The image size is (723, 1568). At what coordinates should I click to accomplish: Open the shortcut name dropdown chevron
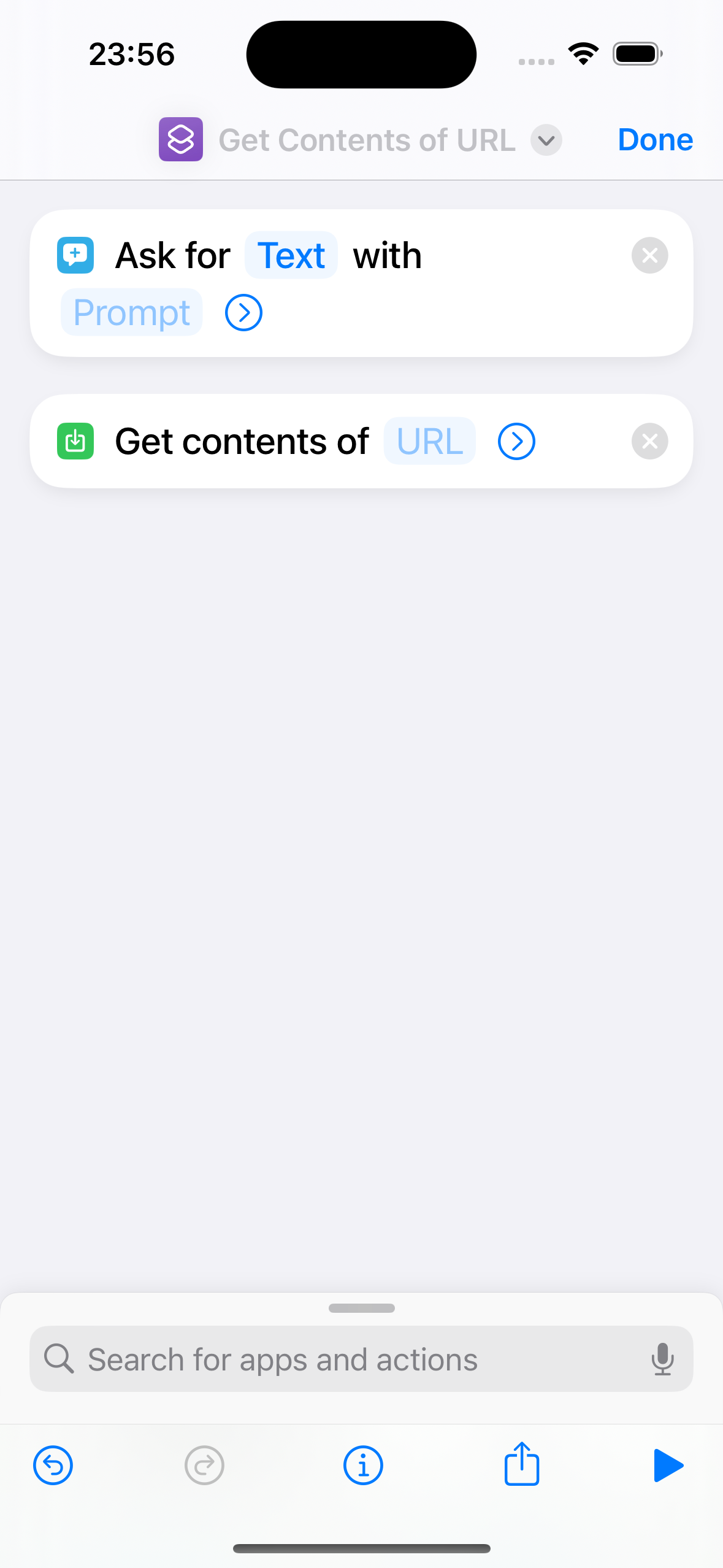click(546, 140)
